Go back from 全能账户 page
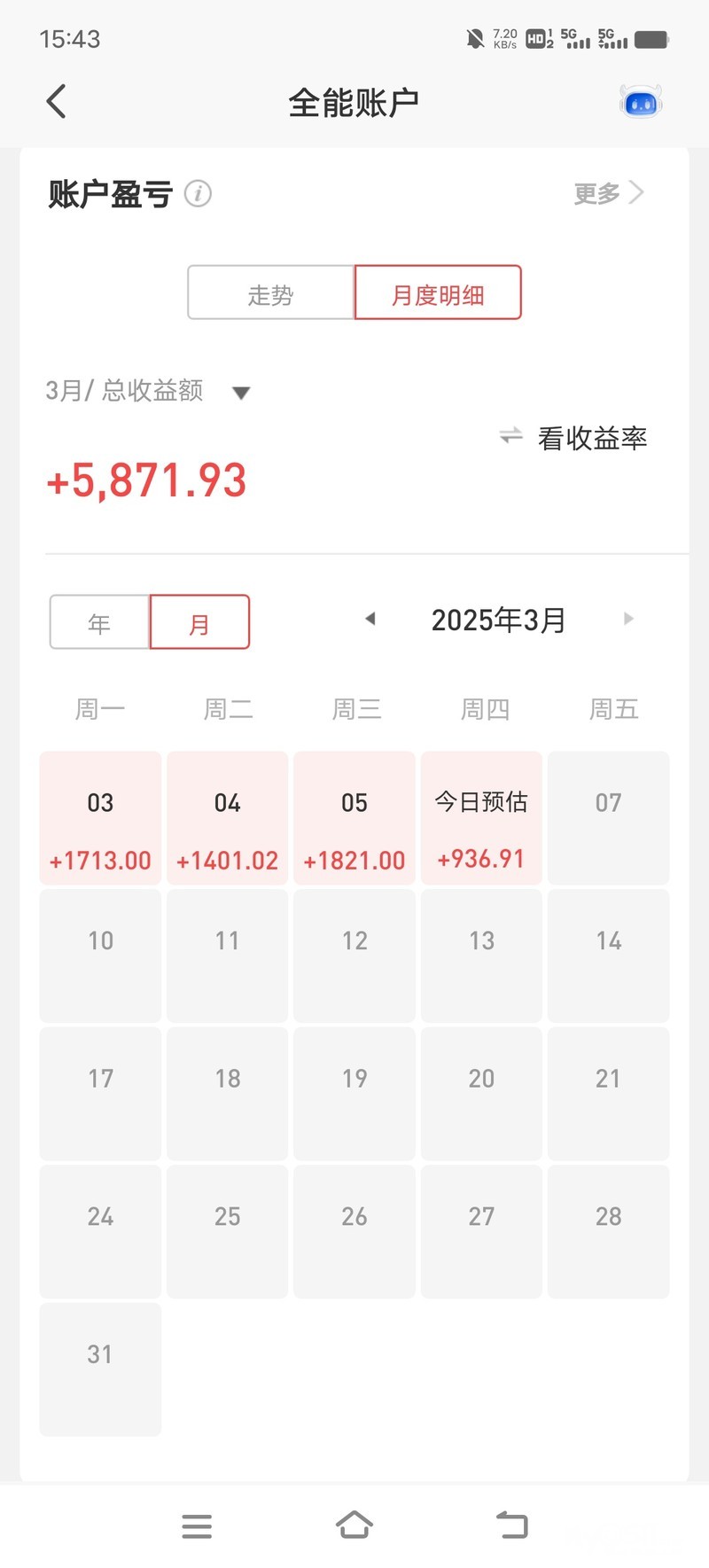The height and width of the screenshot is (1568, 709). tap(57, 102)
